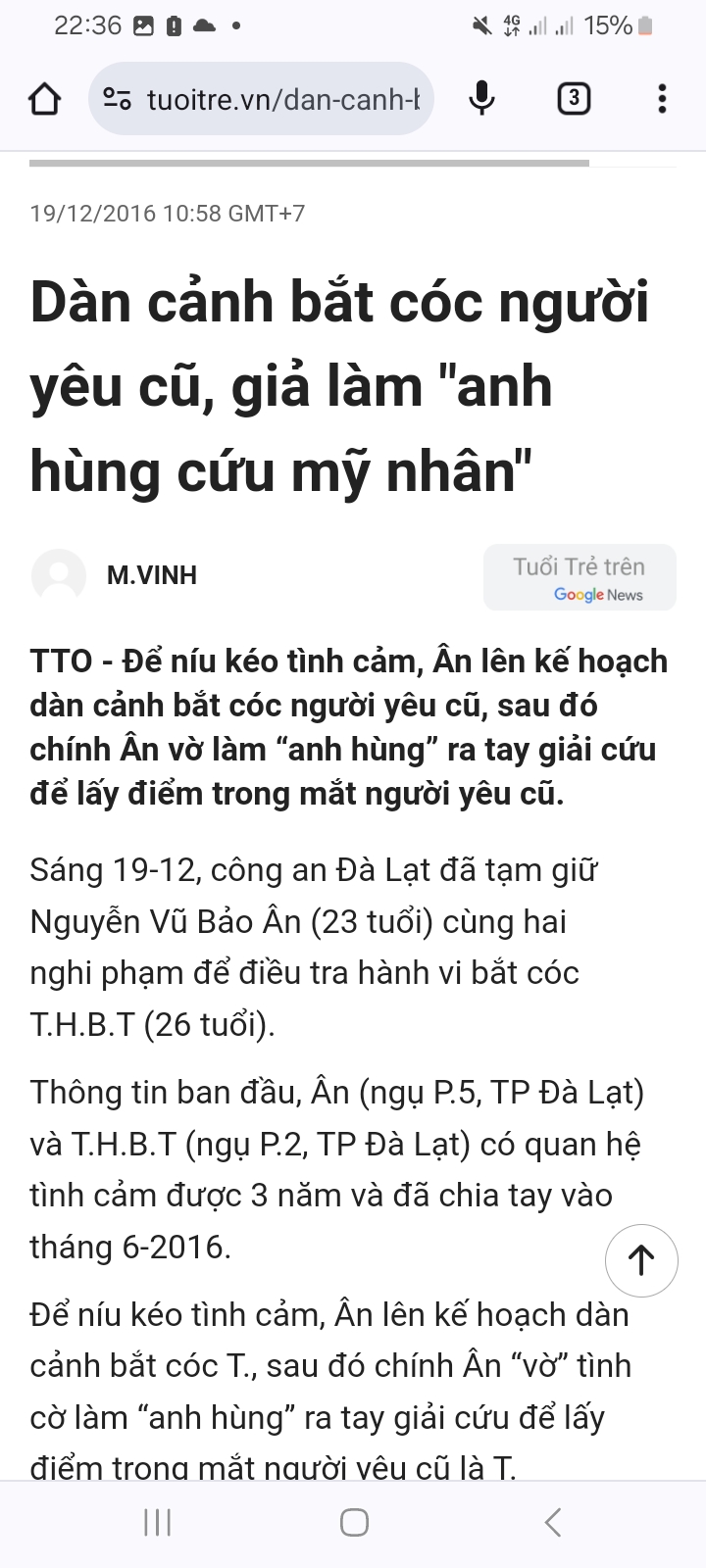Tap the tuoitre.vn address bar

pos(282,99)
